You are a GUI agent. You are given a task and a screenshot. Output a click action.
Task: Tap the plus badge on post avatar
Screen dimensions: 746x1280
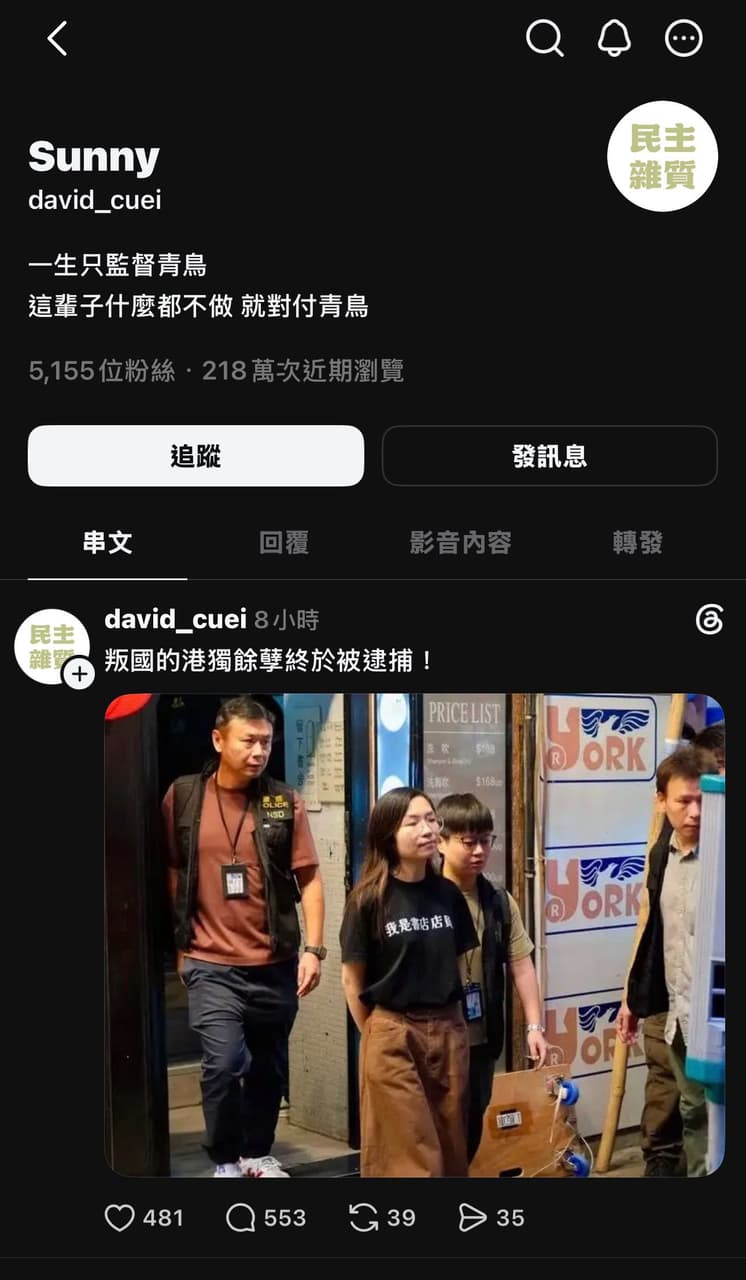pos(78,674)
